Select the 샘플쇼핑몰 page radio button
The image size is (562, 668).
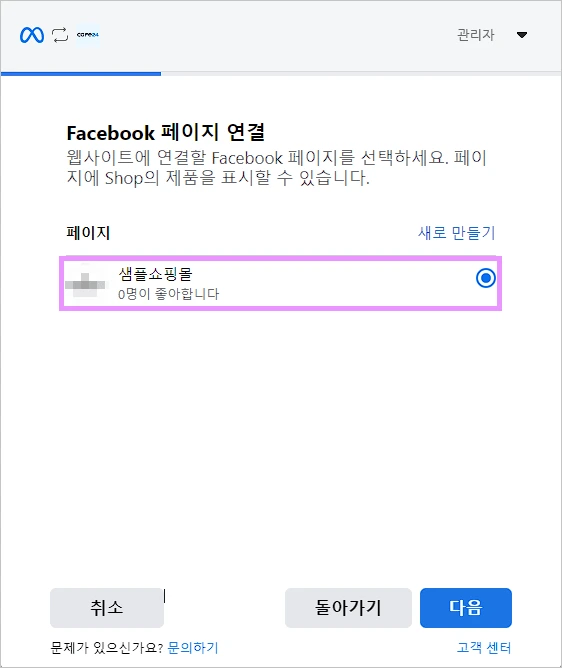pos(485,278)
